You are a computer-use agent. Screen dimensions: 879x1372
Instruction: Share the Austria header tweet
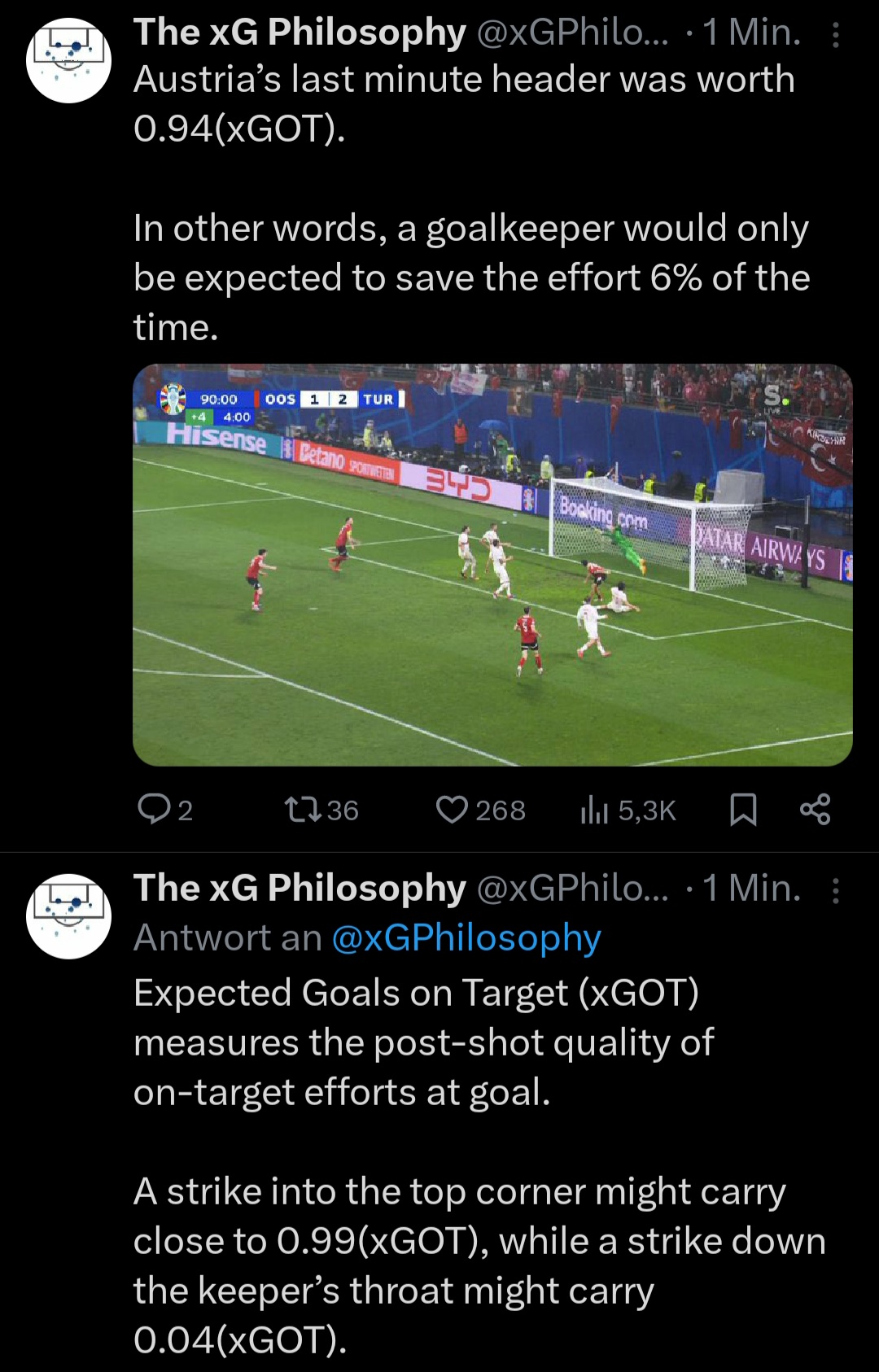(x=815, y=809)
